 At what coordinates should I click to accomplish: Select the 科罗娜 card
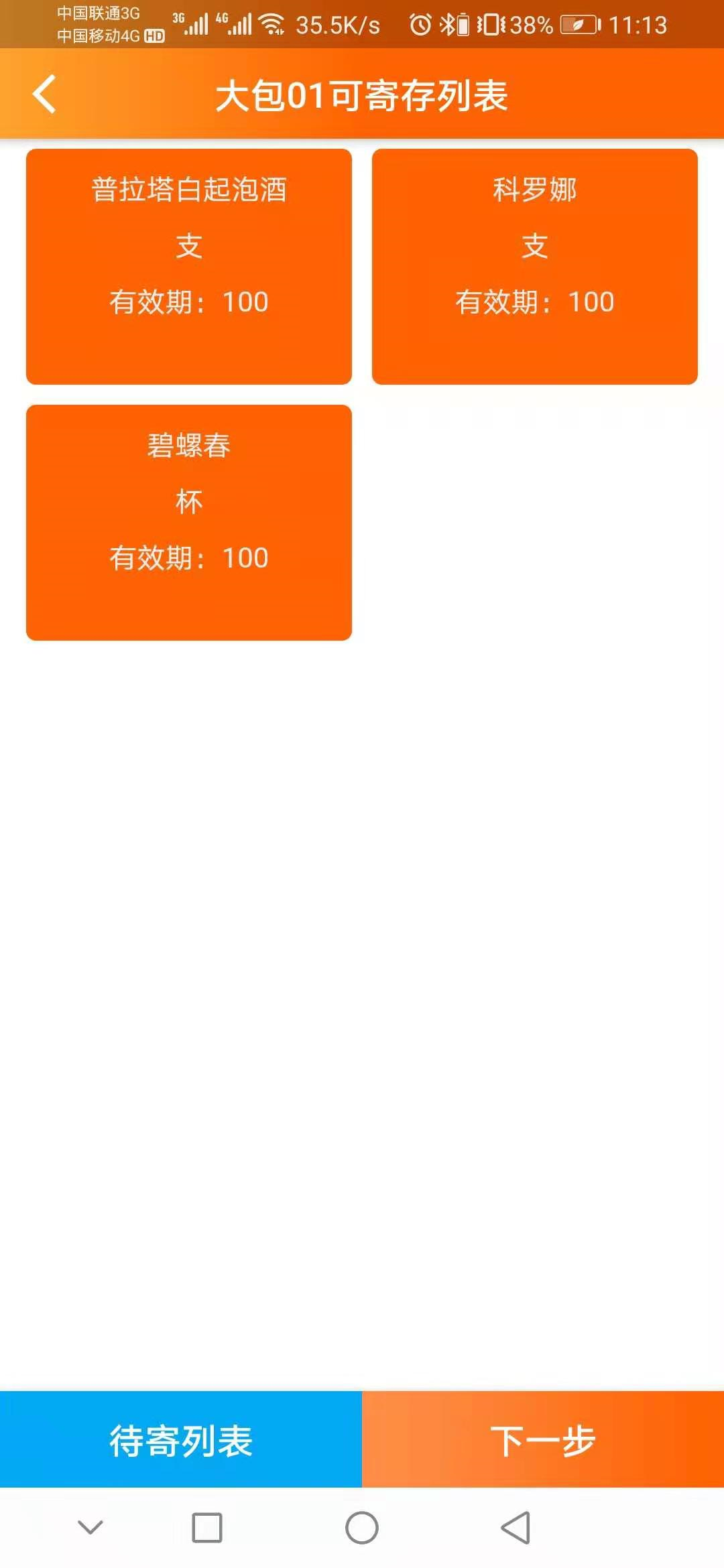point(535,267)
